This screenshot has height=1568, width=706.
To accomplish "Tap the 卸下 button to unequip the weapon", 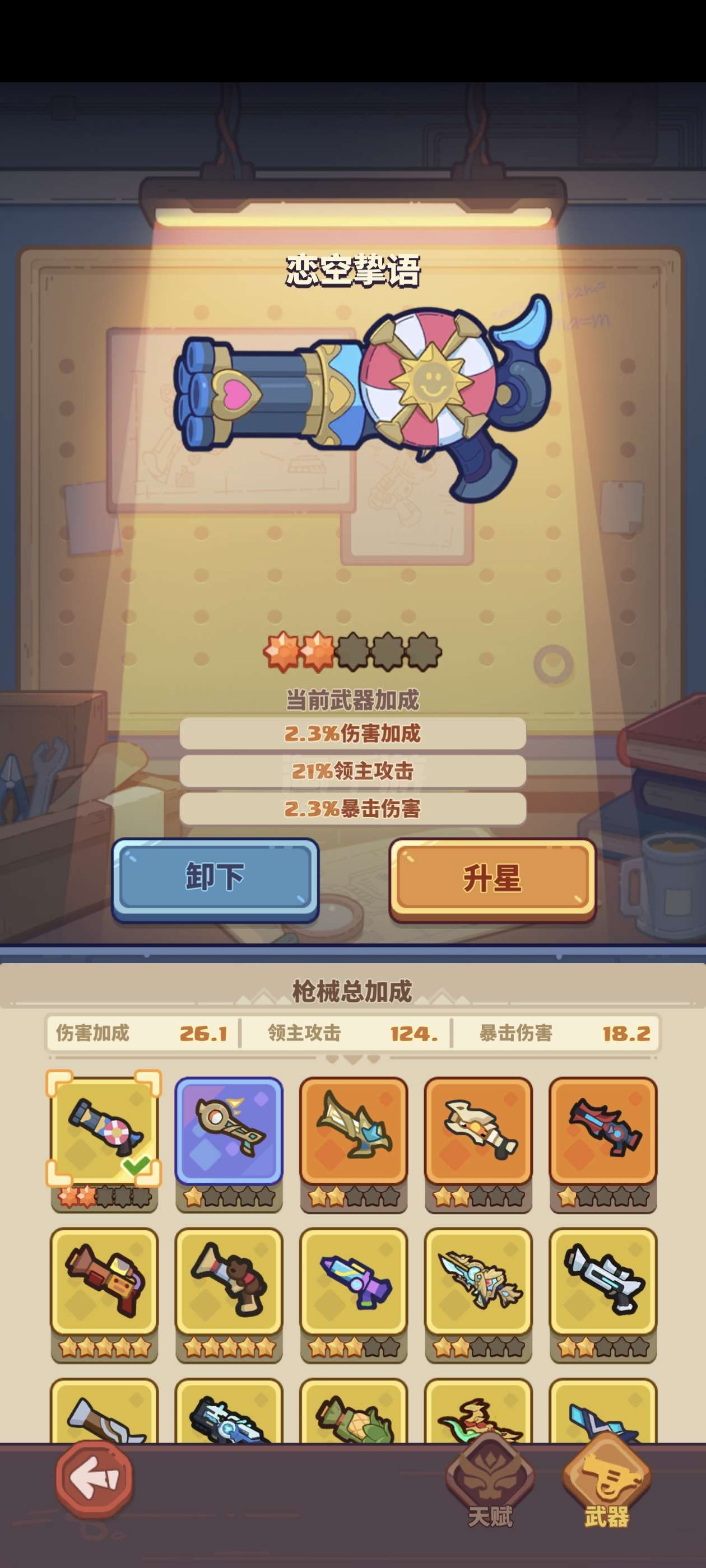I will tap(215, 878).
